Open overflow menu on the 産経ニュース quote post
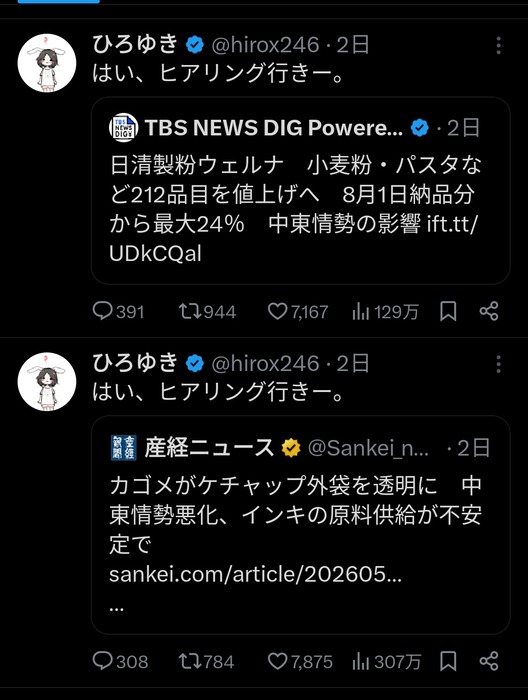The height and width of the screenshot is (700, 528). click(498, 364)
